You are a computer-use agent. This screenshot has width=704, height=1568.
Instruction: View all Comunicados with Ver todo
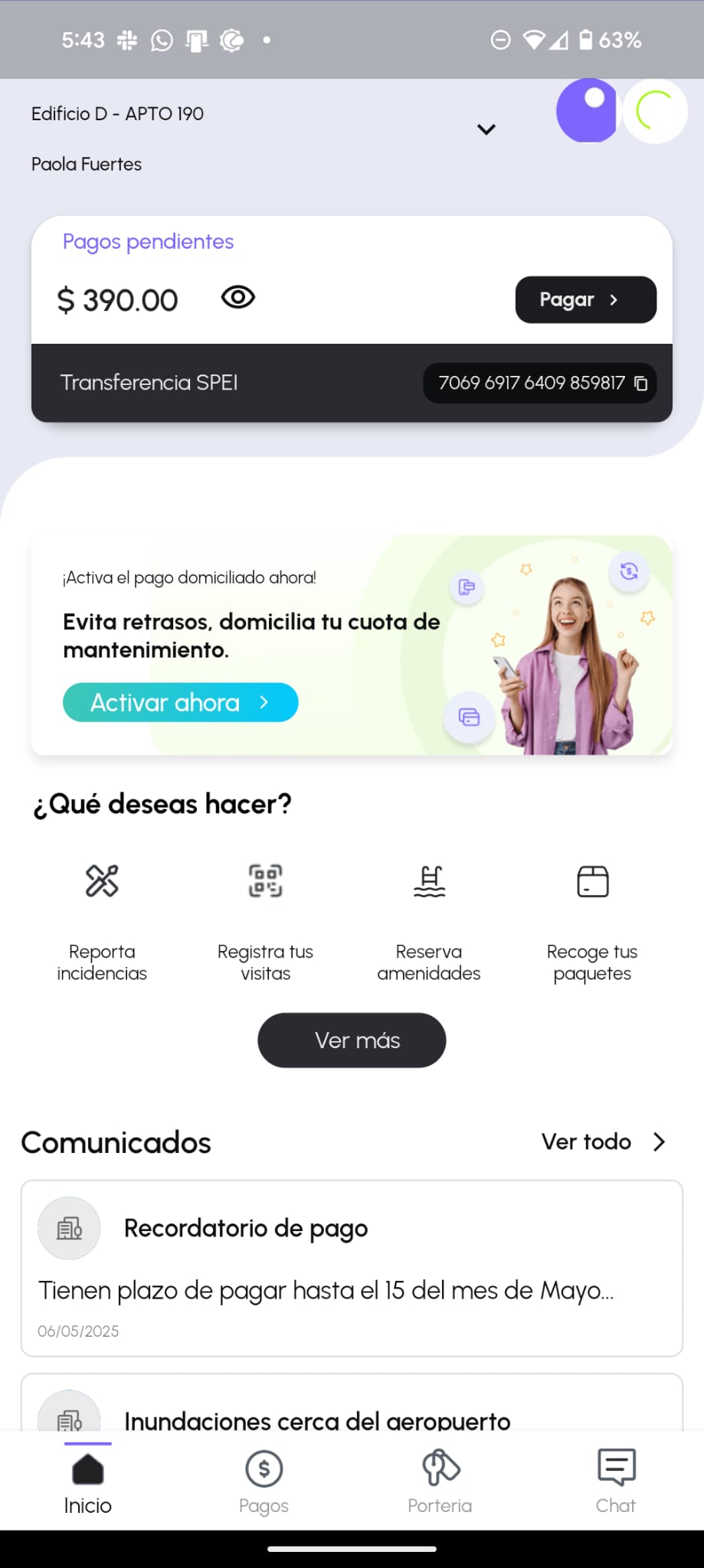click(x=603, y=1142)
